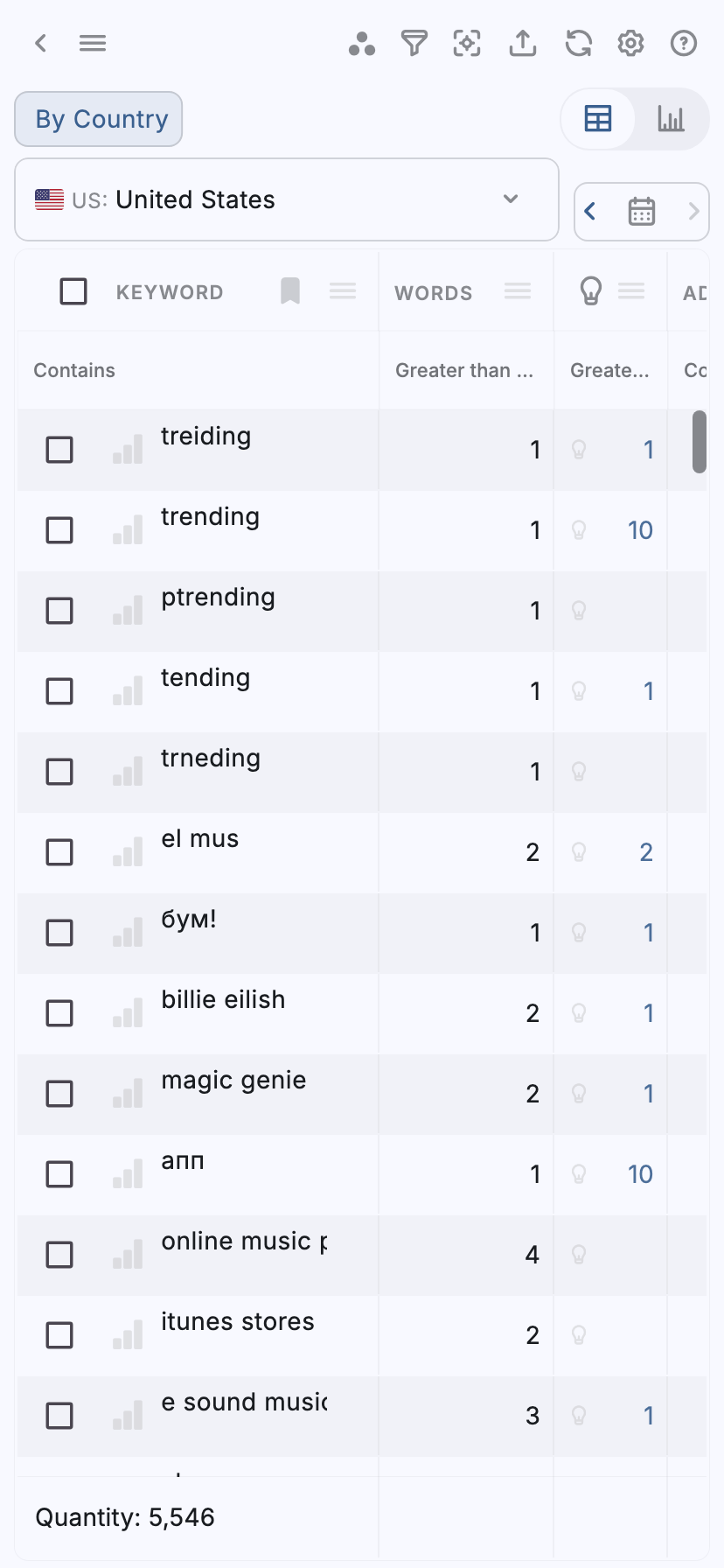This screenshot has height=1568, width=724.
Task: Export data using the upload icon
Action: 522,43
